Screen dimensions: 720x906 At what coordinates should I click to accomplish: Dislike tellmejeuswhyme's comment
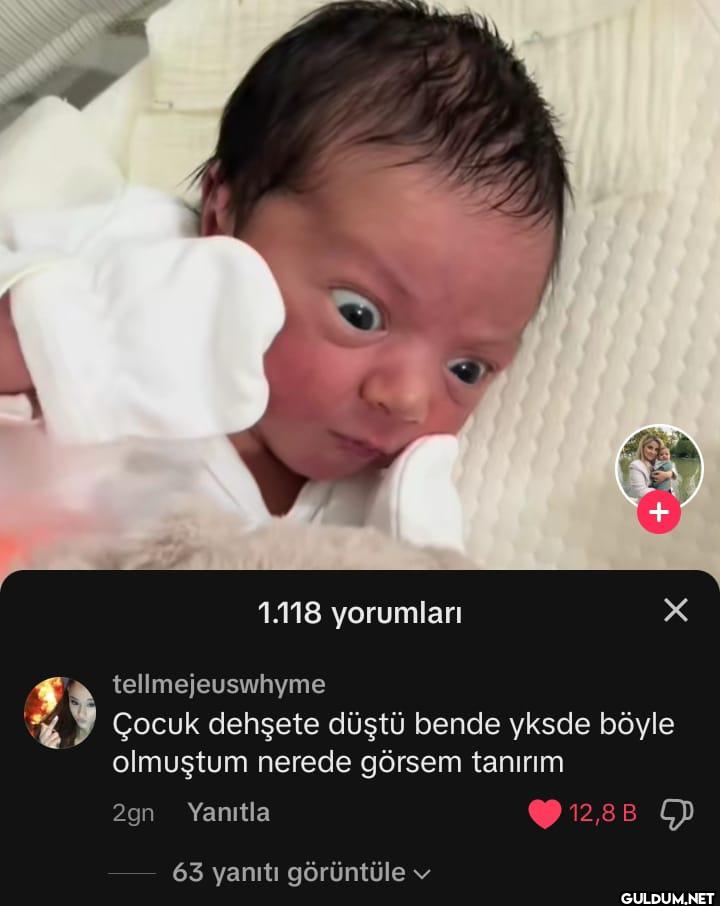coord(677,814)
